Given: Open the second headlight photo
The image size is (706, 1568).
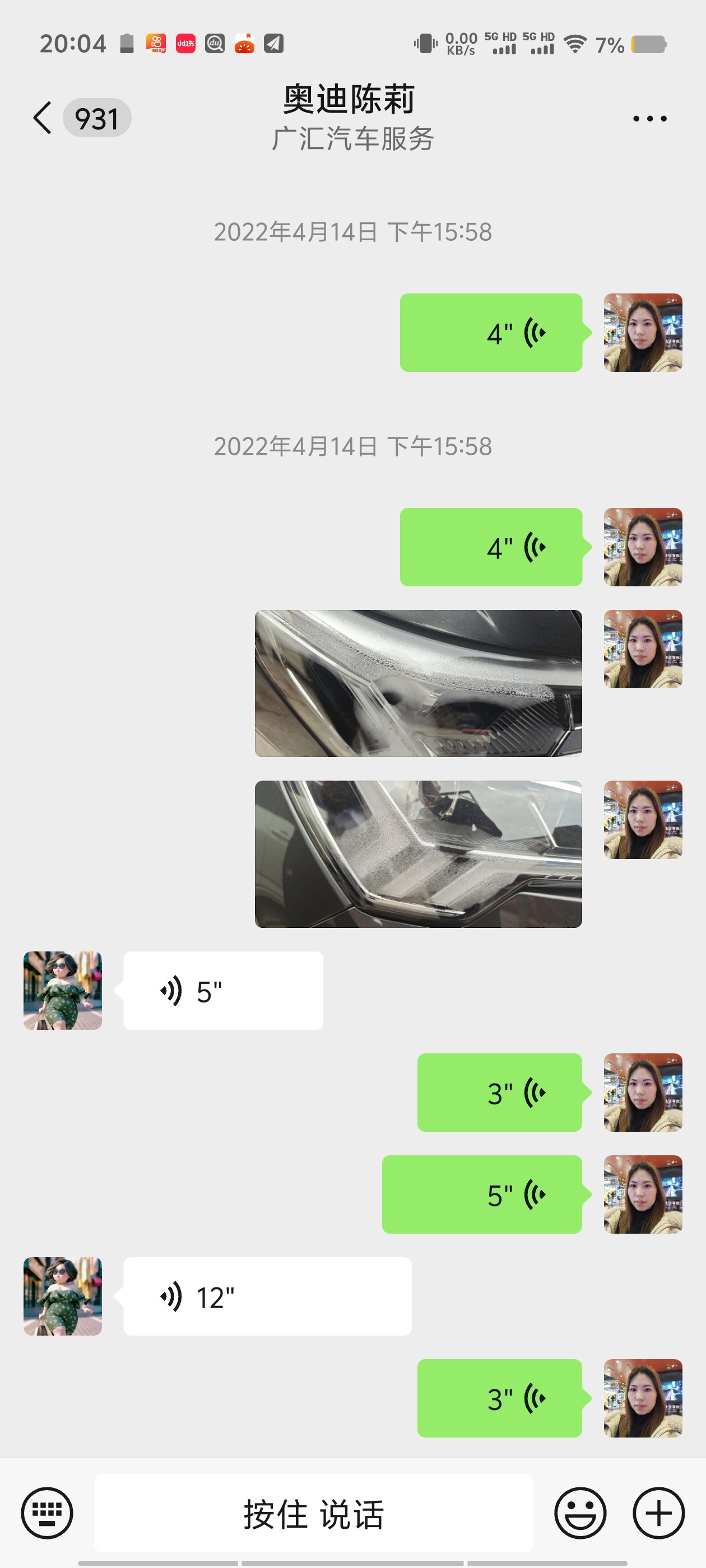Looking at the screenshot, I should point(418,854).
